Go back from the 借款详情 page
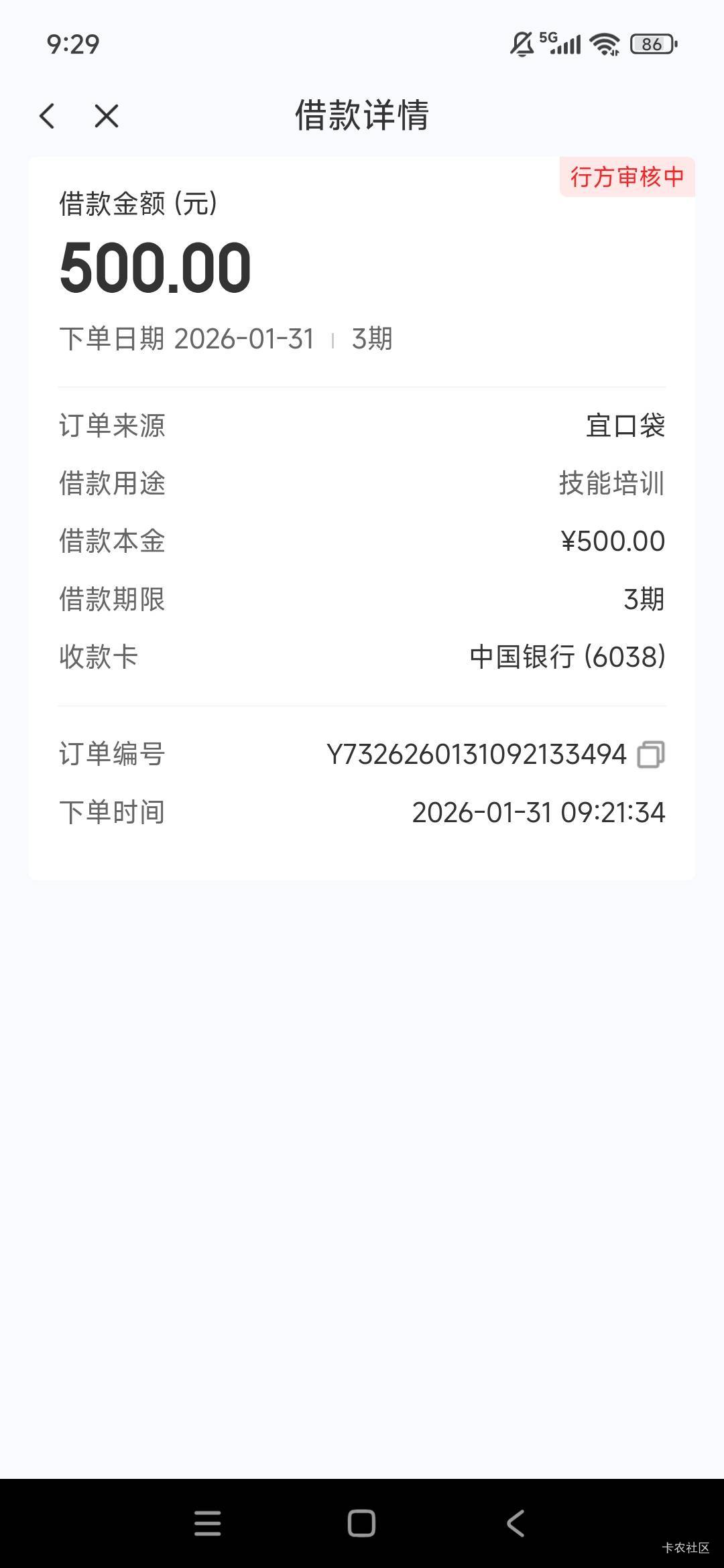 [x=47, y=116]
